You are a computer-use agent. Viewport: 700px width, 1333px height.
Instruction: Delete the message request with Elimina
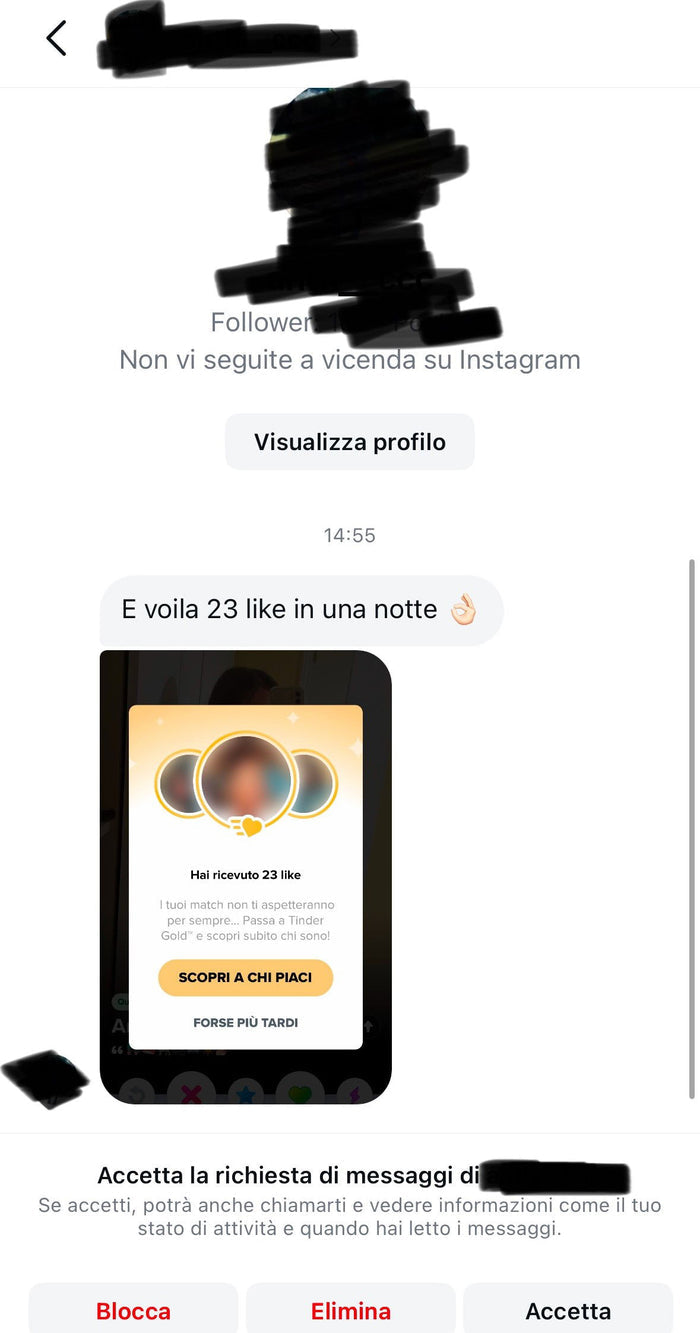[350, 1310]
